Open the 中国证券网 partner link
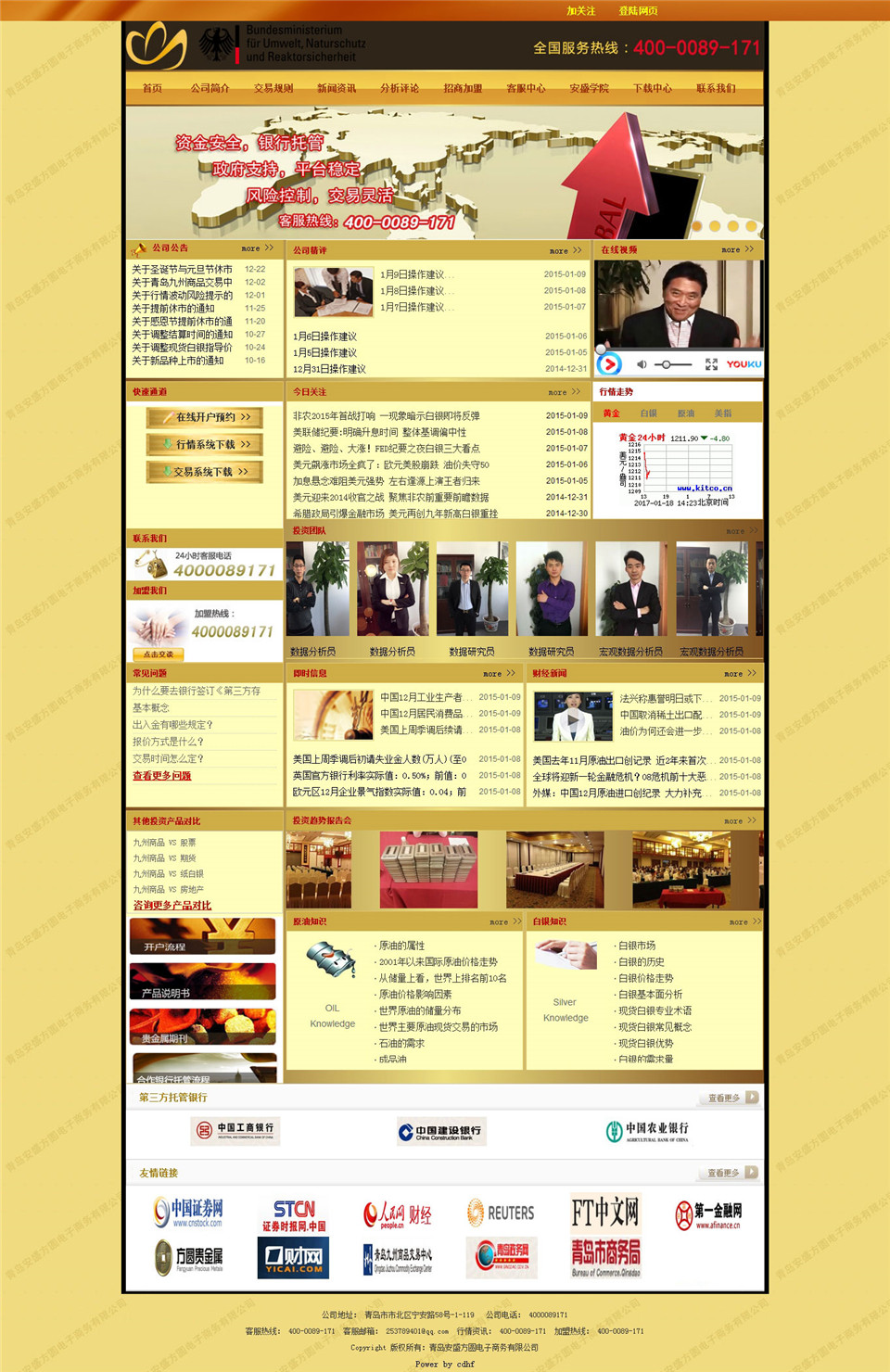Screen dimensions: 890x1372 (x=188, y=1212)
